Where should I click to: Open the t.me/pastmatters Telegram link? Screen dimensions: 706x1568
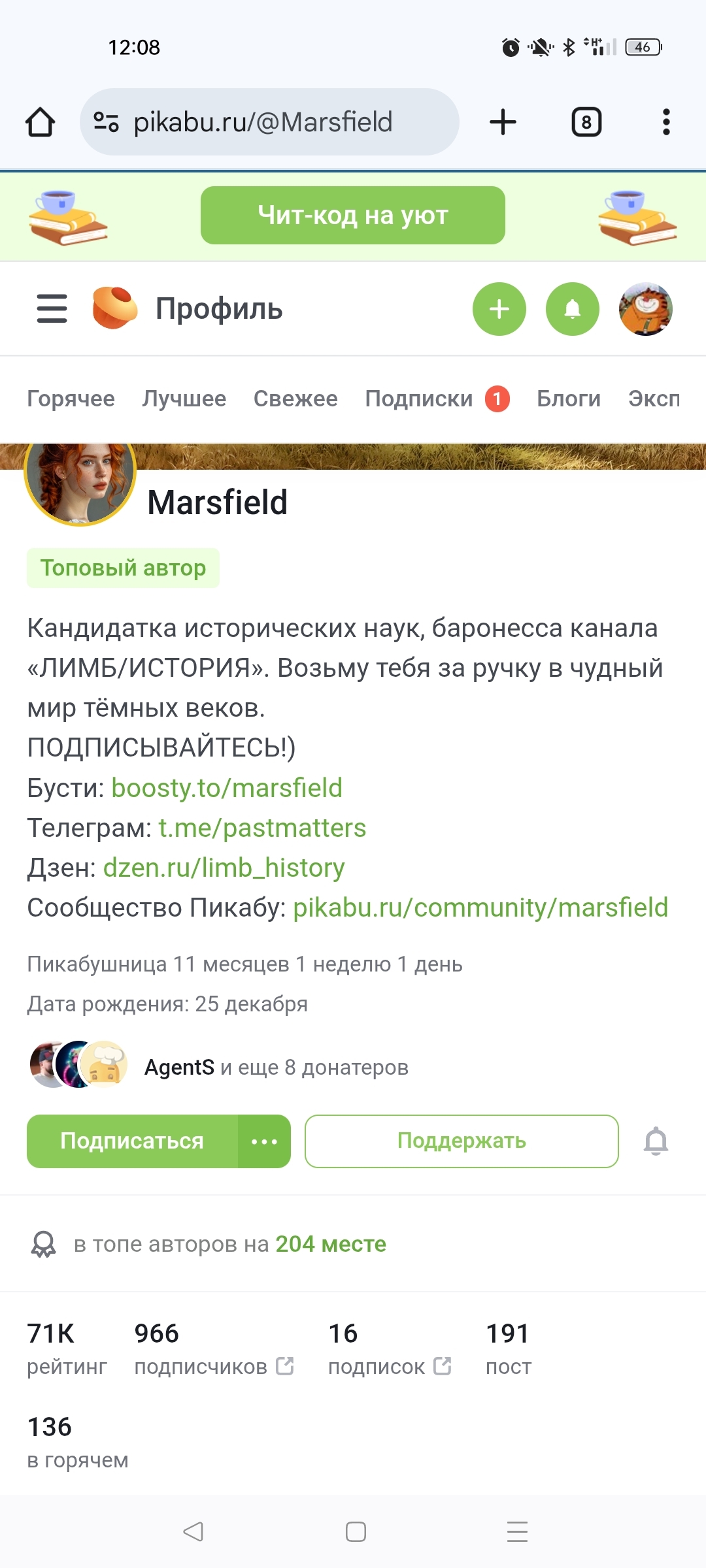pos(262,828)
